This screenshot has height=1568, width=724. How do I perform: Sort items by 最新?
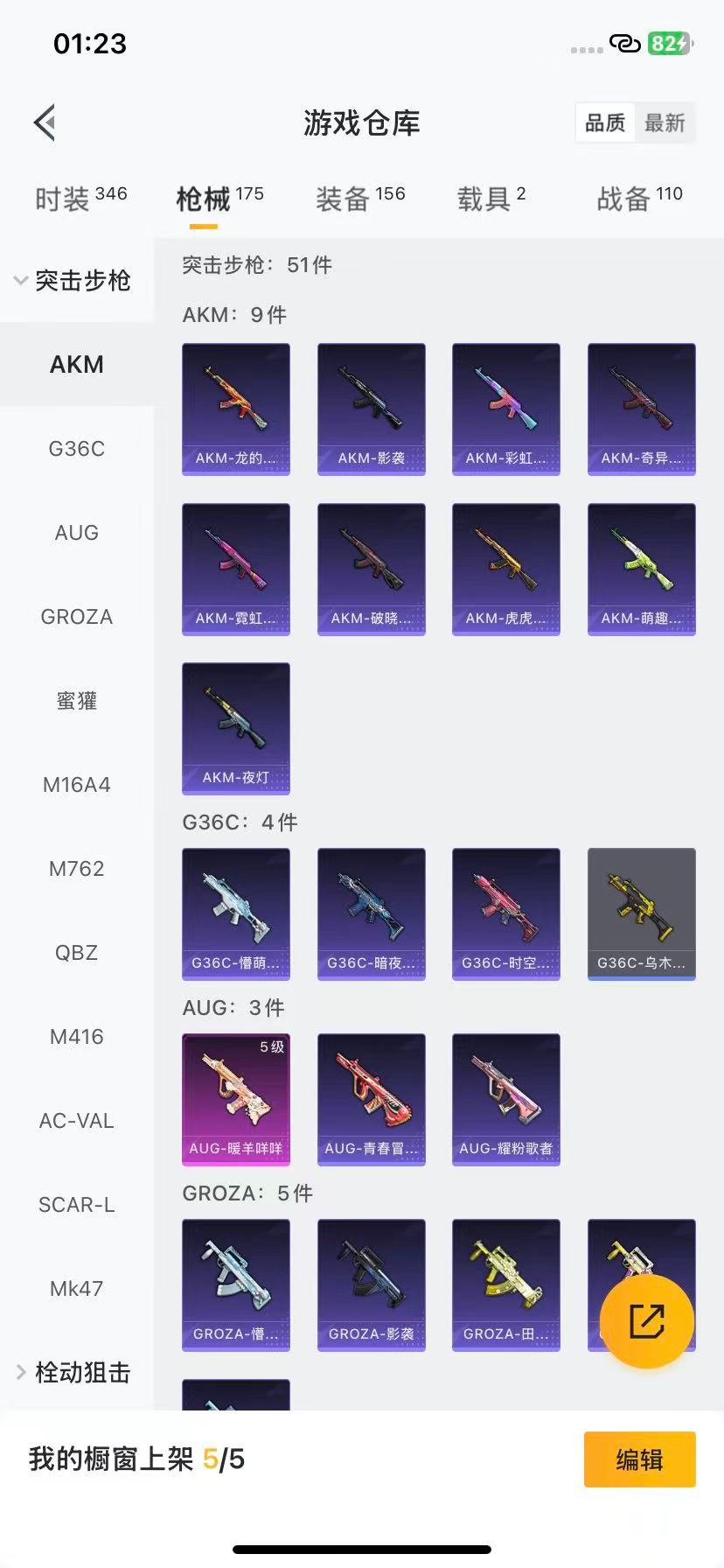tap(665, 123)
